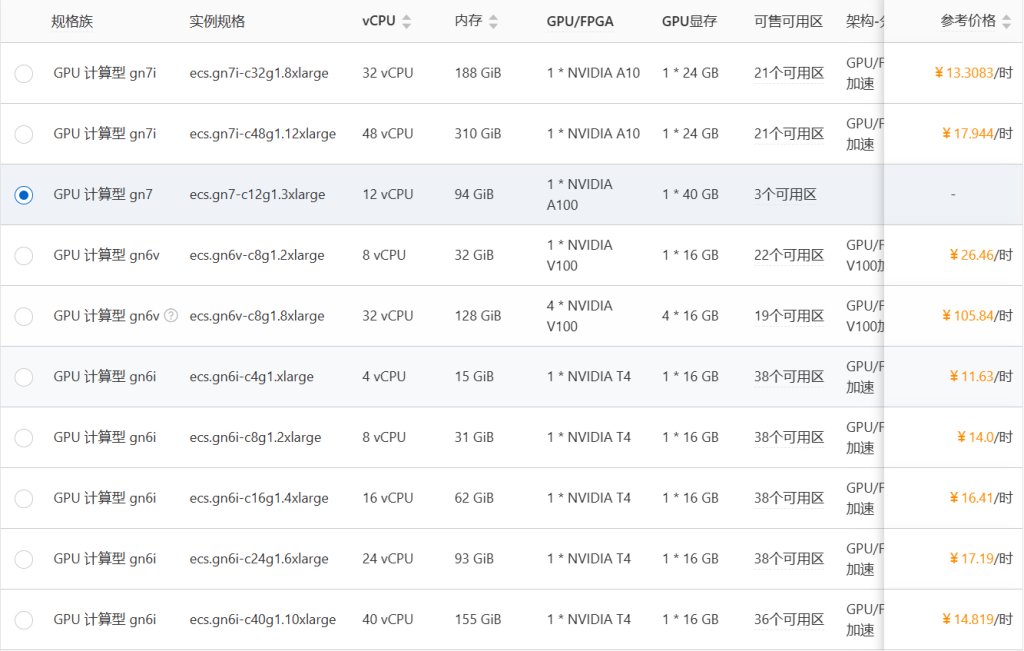
Task: Select the ecs.gn7i-c32g1.8xlarge instance radio button
Action: (24, 73)
